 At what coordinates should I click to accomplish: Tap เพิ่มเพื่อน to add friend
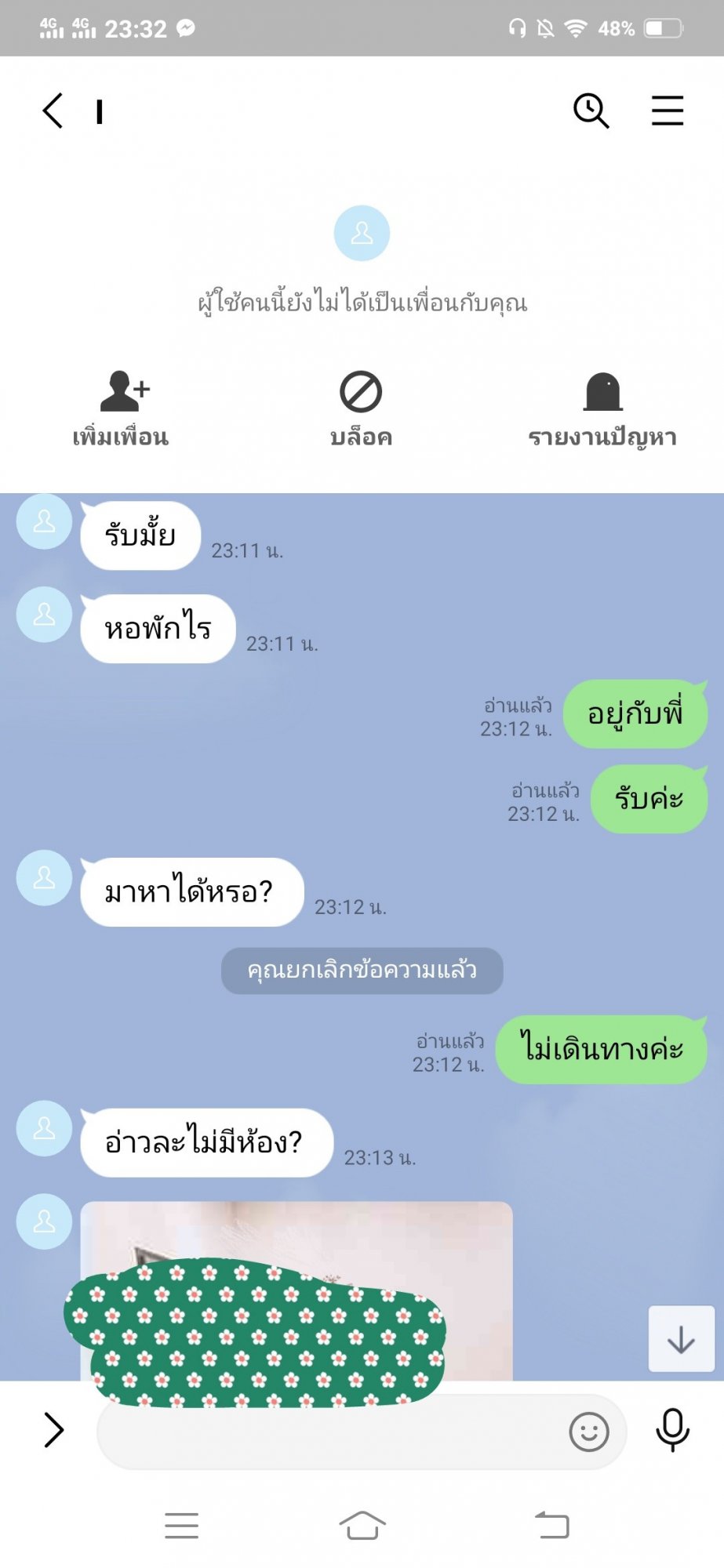pos(121,408)
